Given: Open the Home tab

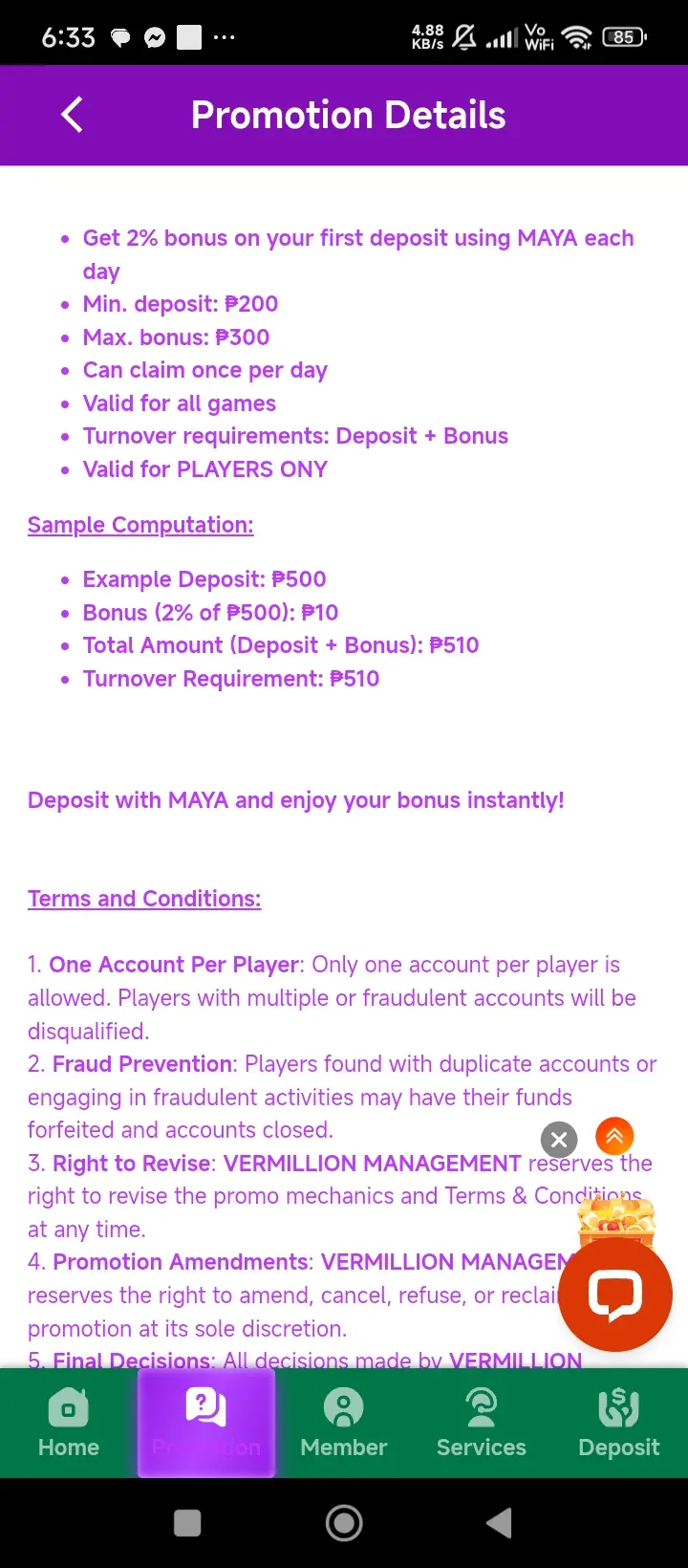Looking at the screenshot, I should [69, 1423].
